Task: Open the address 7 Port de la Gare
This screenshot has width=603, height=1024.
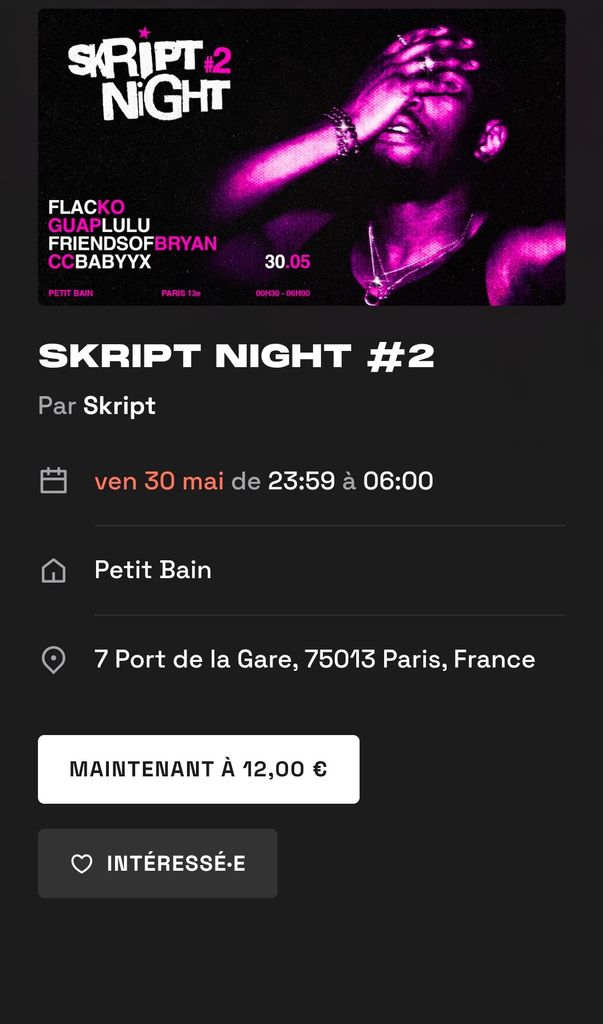Action: click(314, 659)
